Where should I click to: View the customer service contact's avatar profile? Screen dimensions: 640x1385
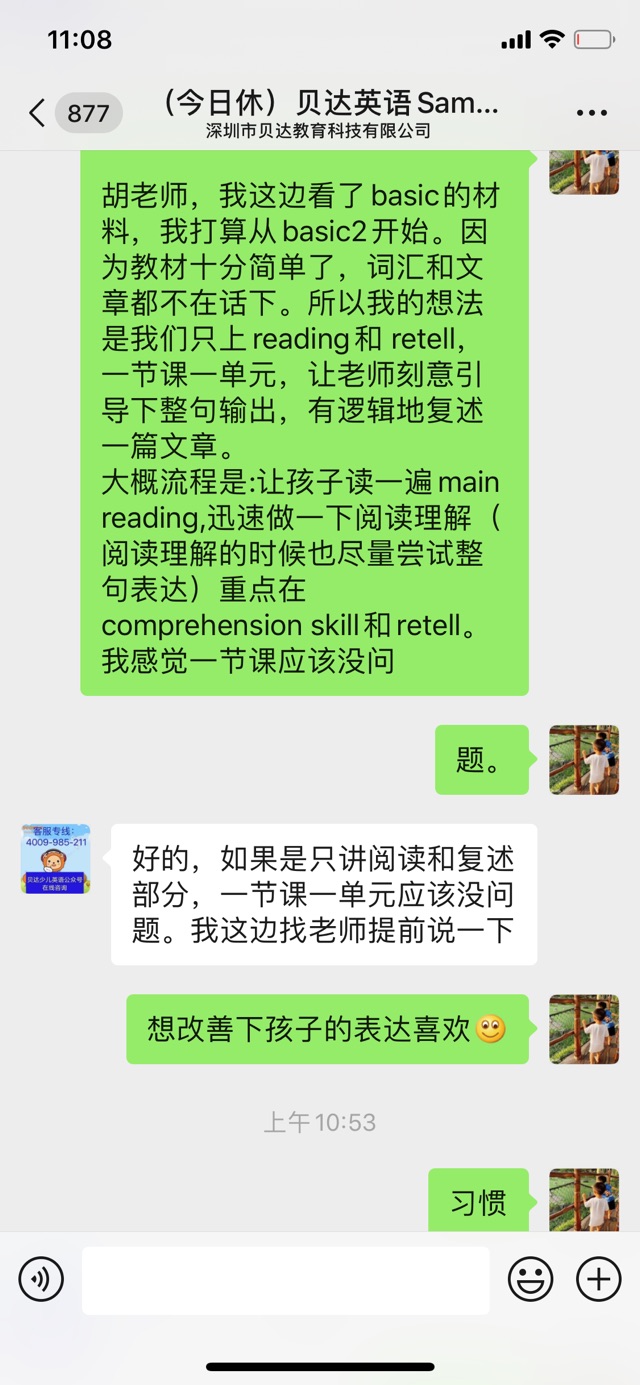55,859
